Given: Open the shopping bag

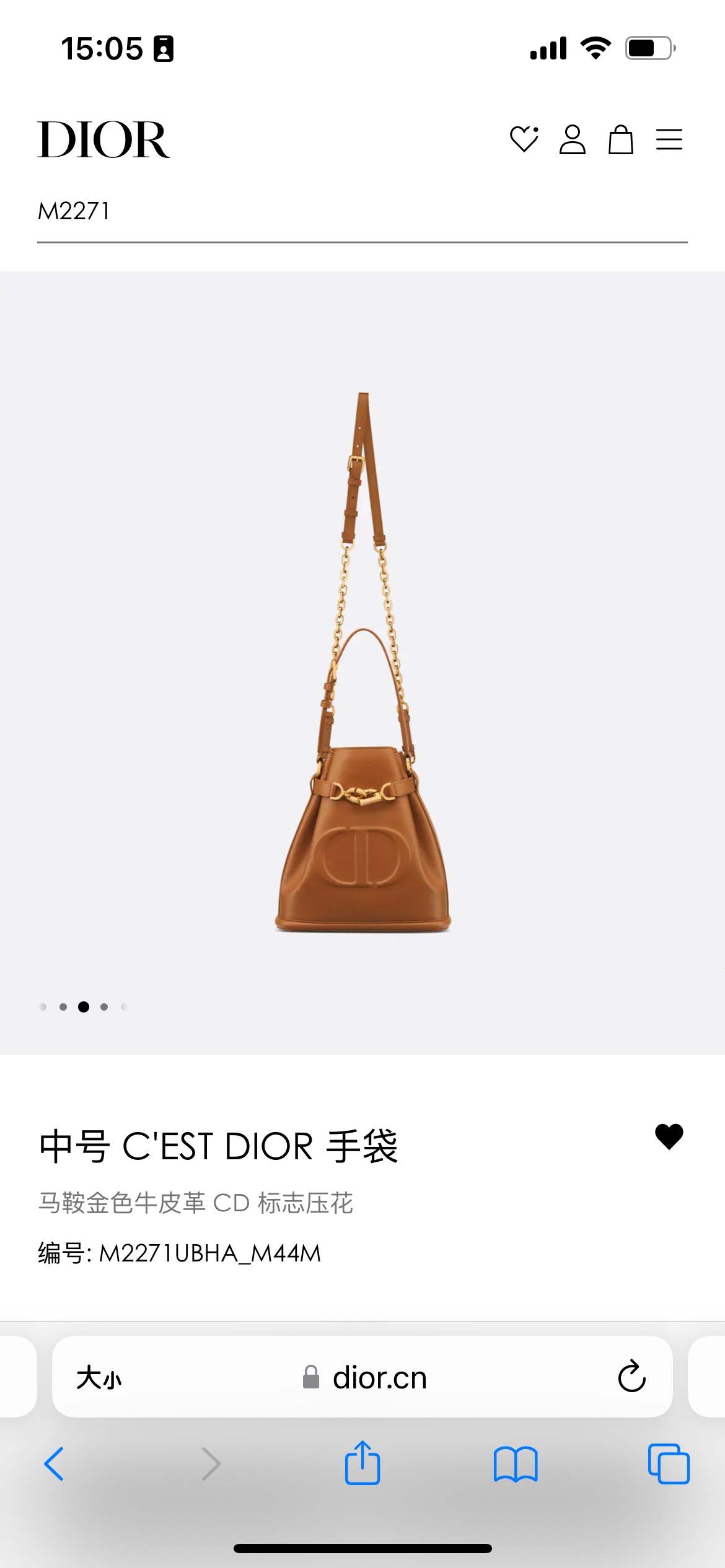Looking at the screenshot, I should point(620,139).
